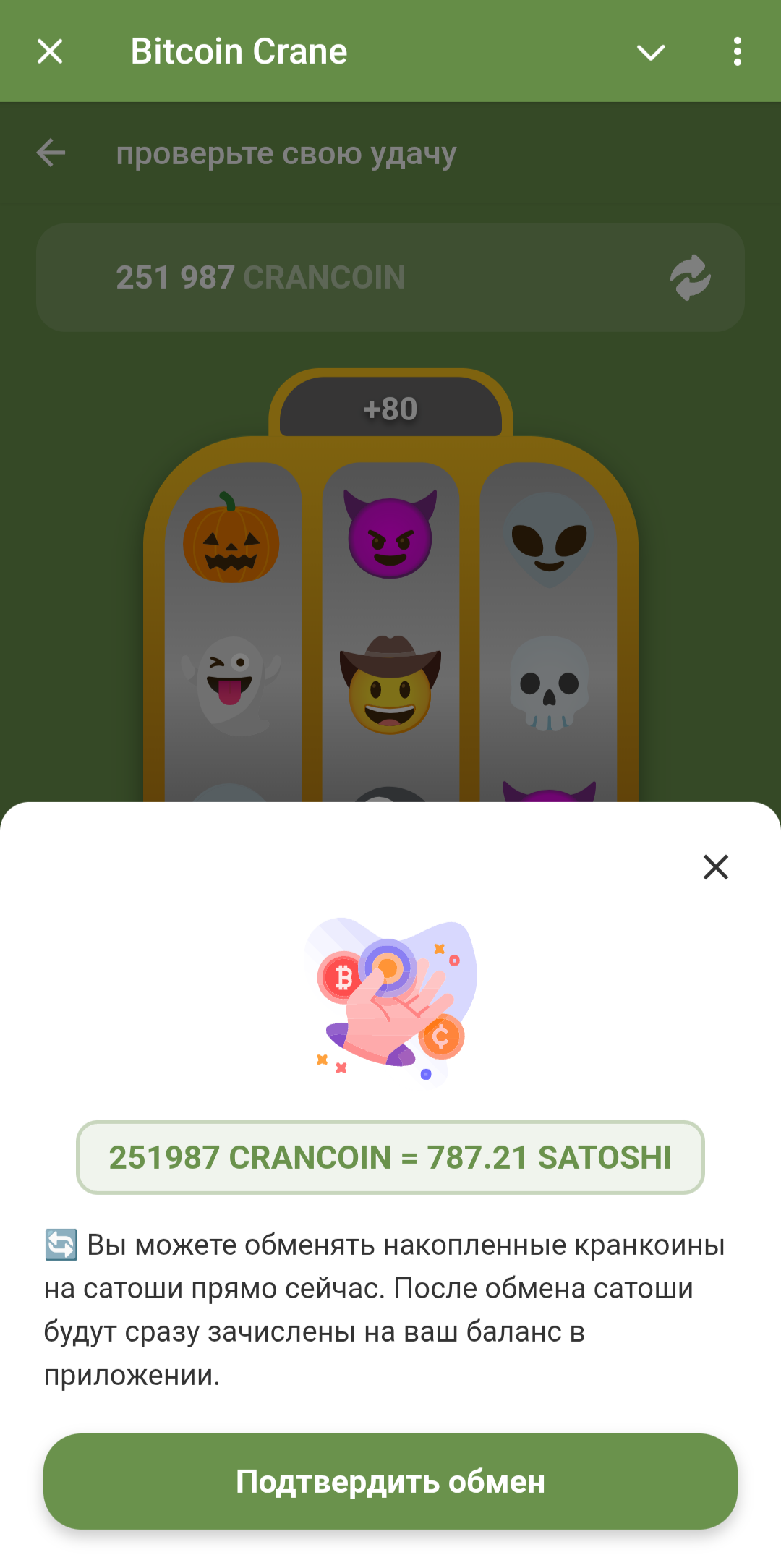Dismiss the exchange bottom sheet

(715, 866)
